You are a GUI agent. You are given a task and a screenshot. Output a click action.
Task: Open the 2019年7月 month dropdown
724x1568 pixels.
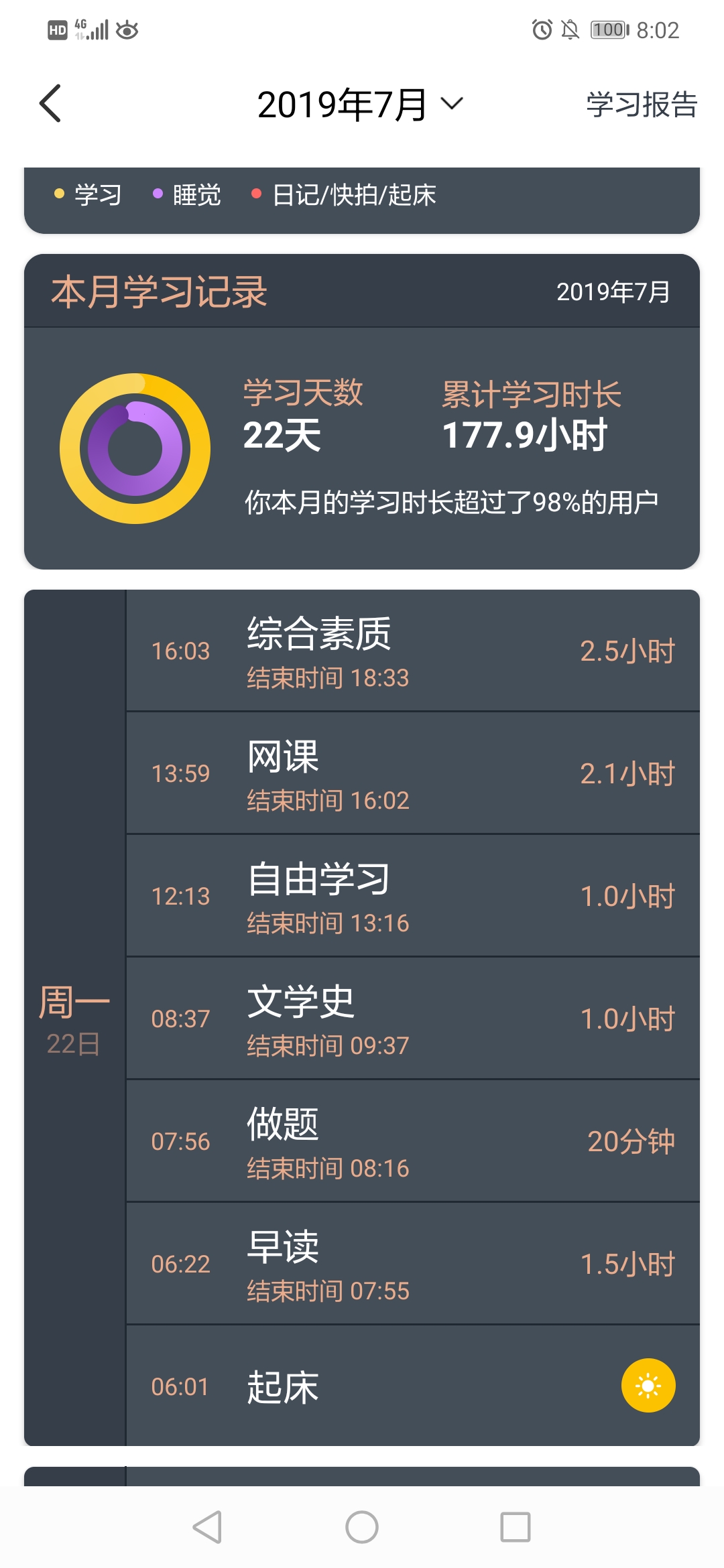pyautogui.click(x=360, y=105)
